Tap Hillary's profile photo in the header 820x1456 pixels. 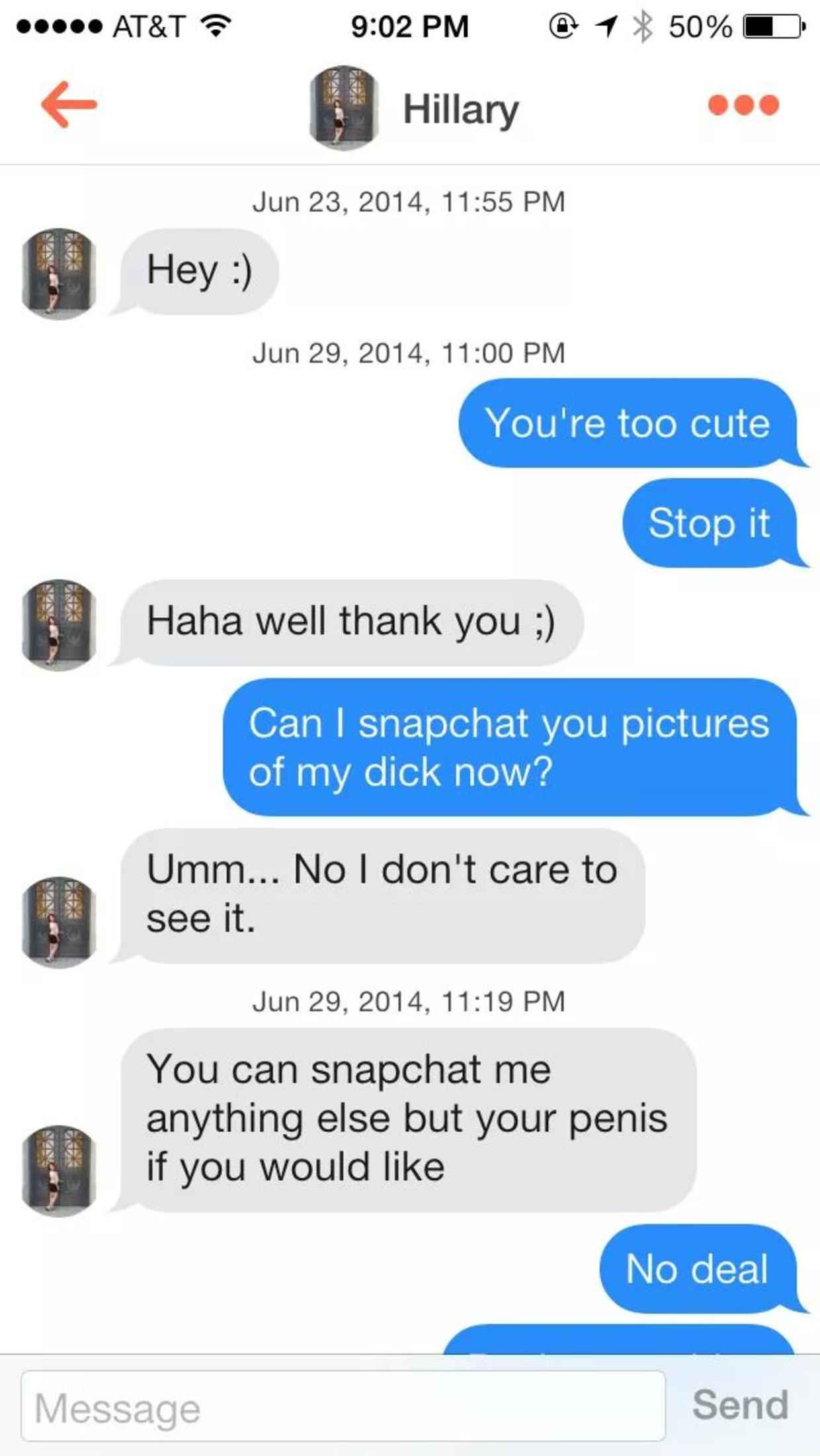(341, 108)
